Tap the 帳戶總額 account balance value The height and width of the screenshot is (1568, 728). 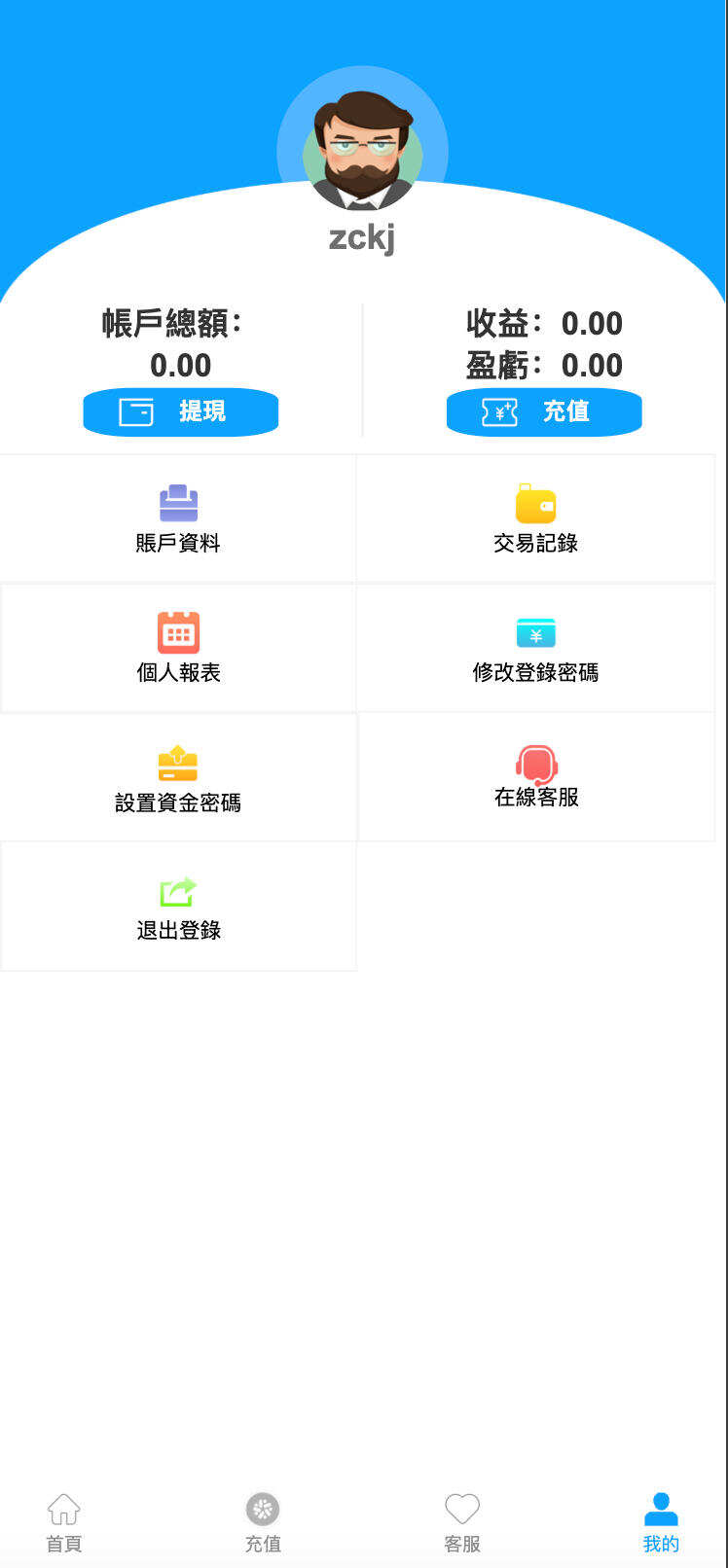pyautogui.click(x=181, y=366)
